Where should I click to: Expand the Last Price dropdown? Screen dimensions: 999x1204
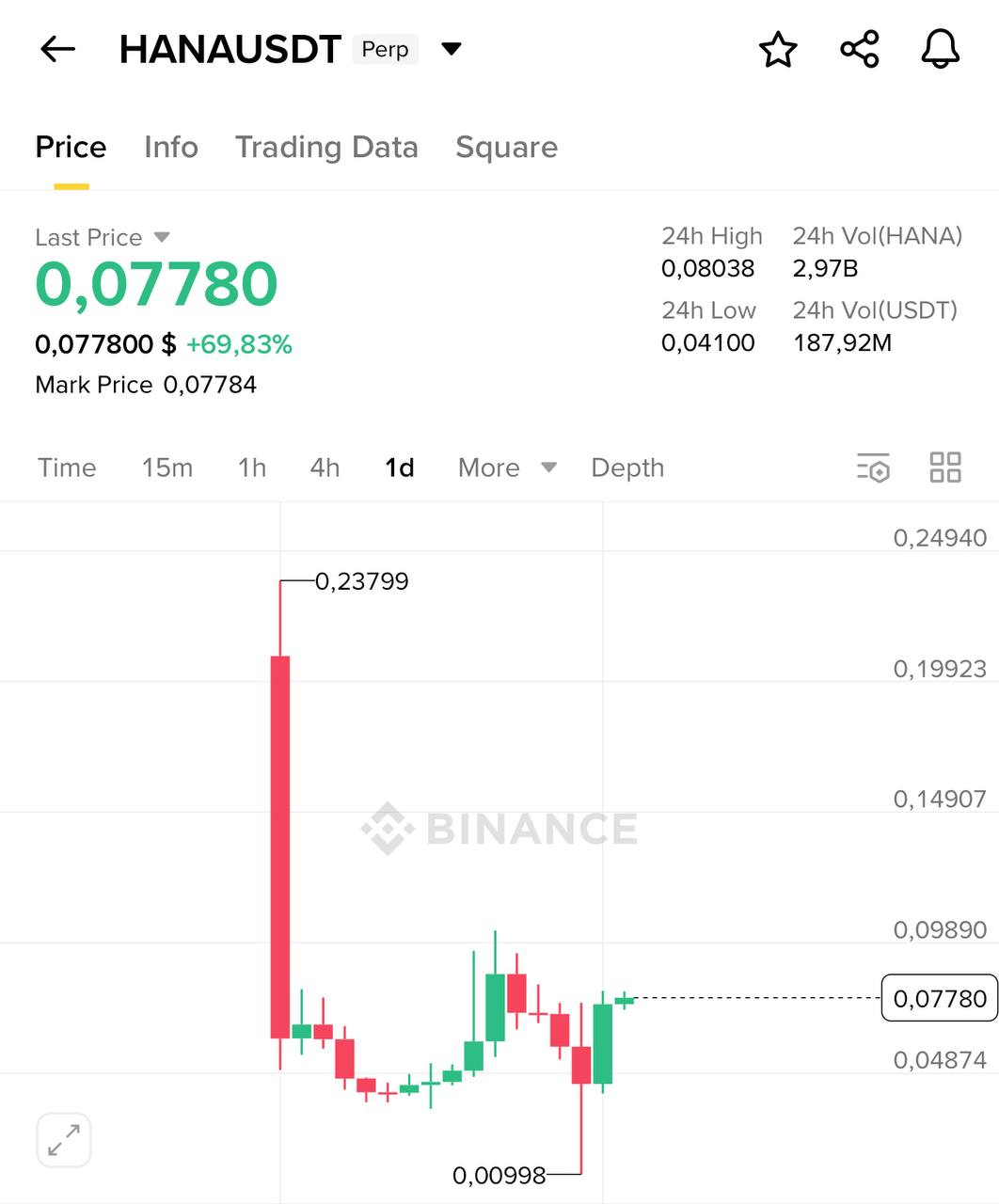coord(161,237)
